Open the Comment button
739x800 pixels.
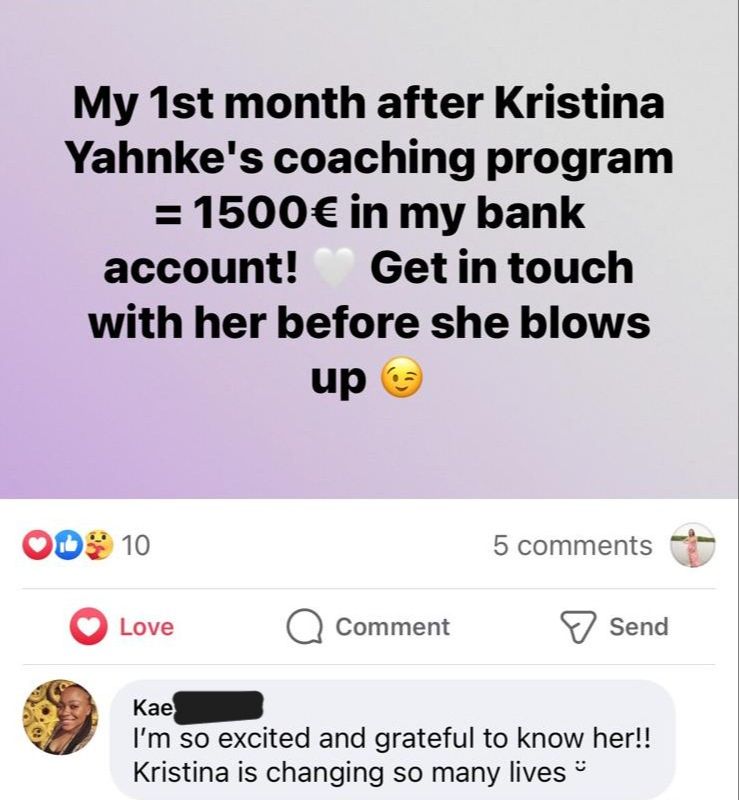368,627
